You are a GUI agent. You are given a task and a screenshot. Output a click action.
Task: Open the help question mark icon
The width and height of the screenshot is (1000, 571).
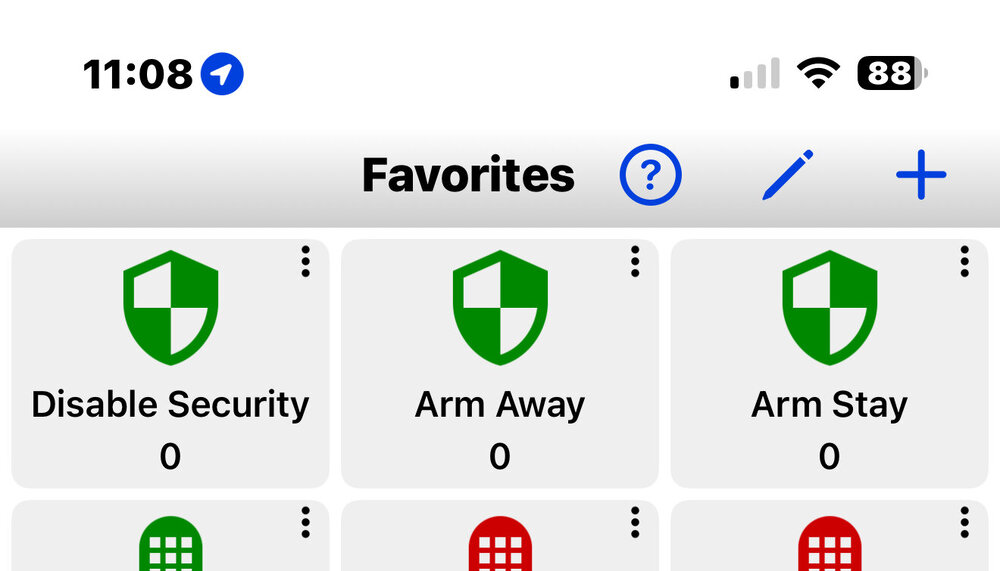point(650,177)
